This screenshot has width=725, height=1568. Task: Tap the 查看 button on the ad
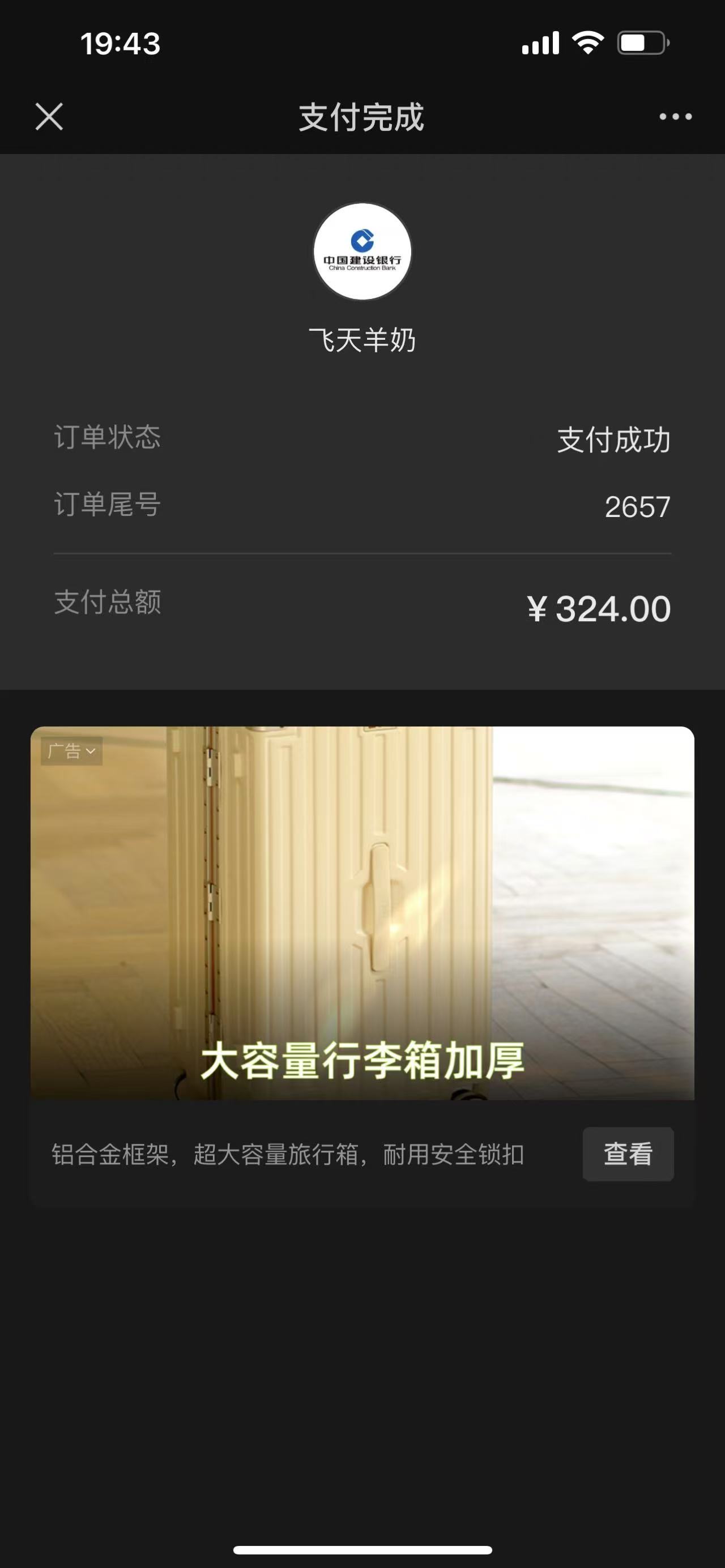628,1154
